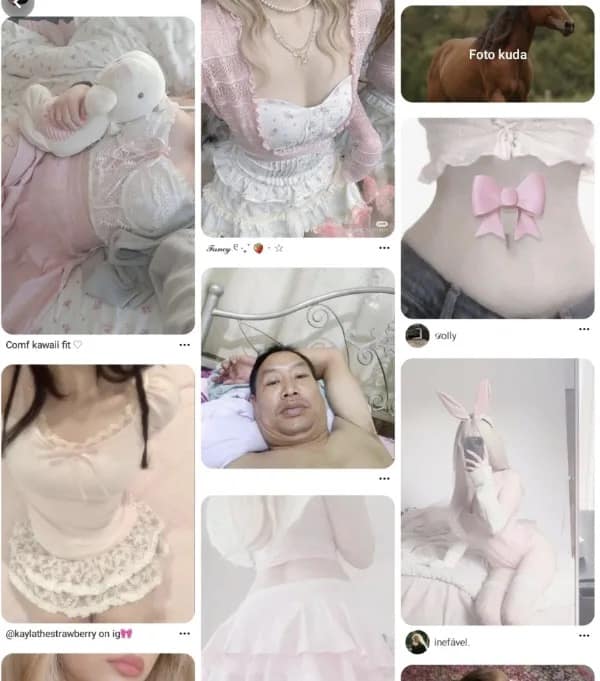Open the 'Foto kuda' horse card

497,52
